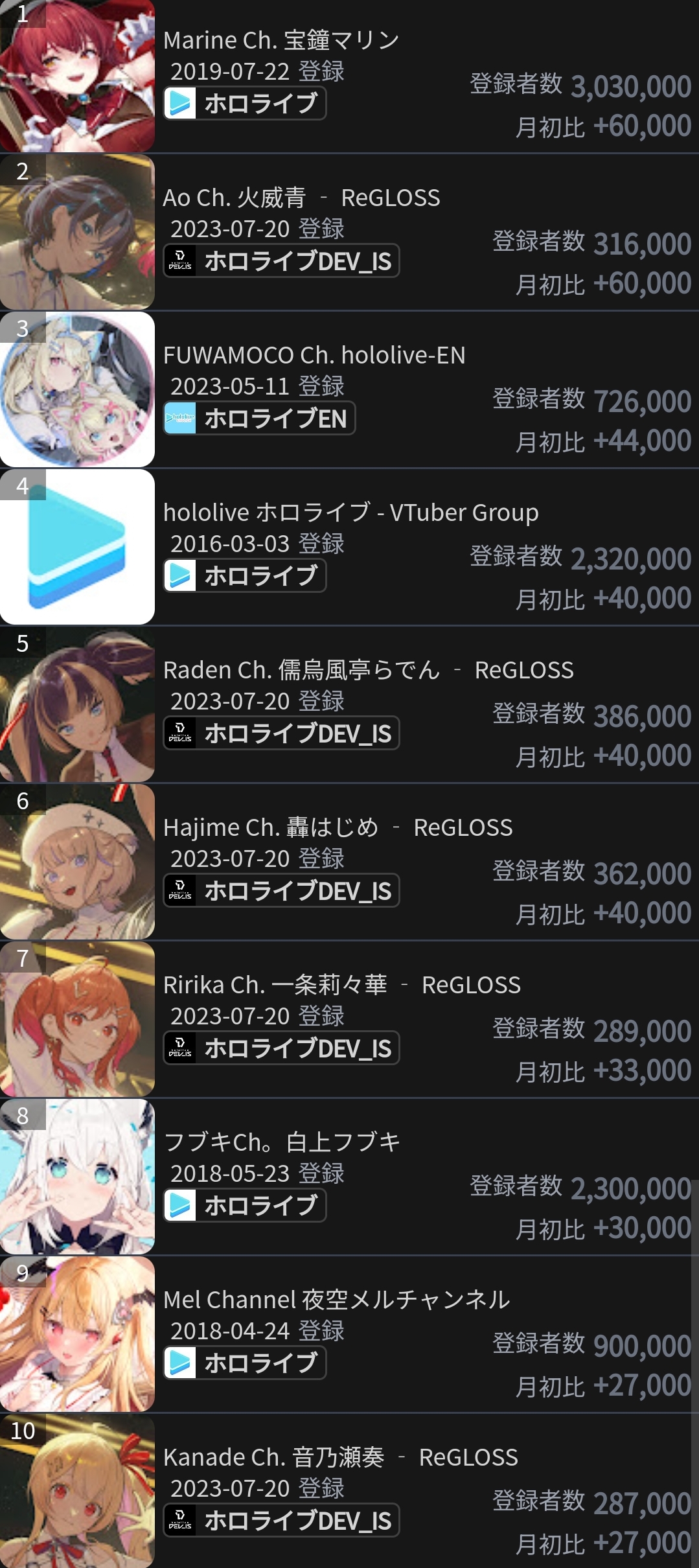Tap ホロライブDEV_IS tag under Ao Ch.
Viewport: 699px width, 1568px height.
coord(281,261)
